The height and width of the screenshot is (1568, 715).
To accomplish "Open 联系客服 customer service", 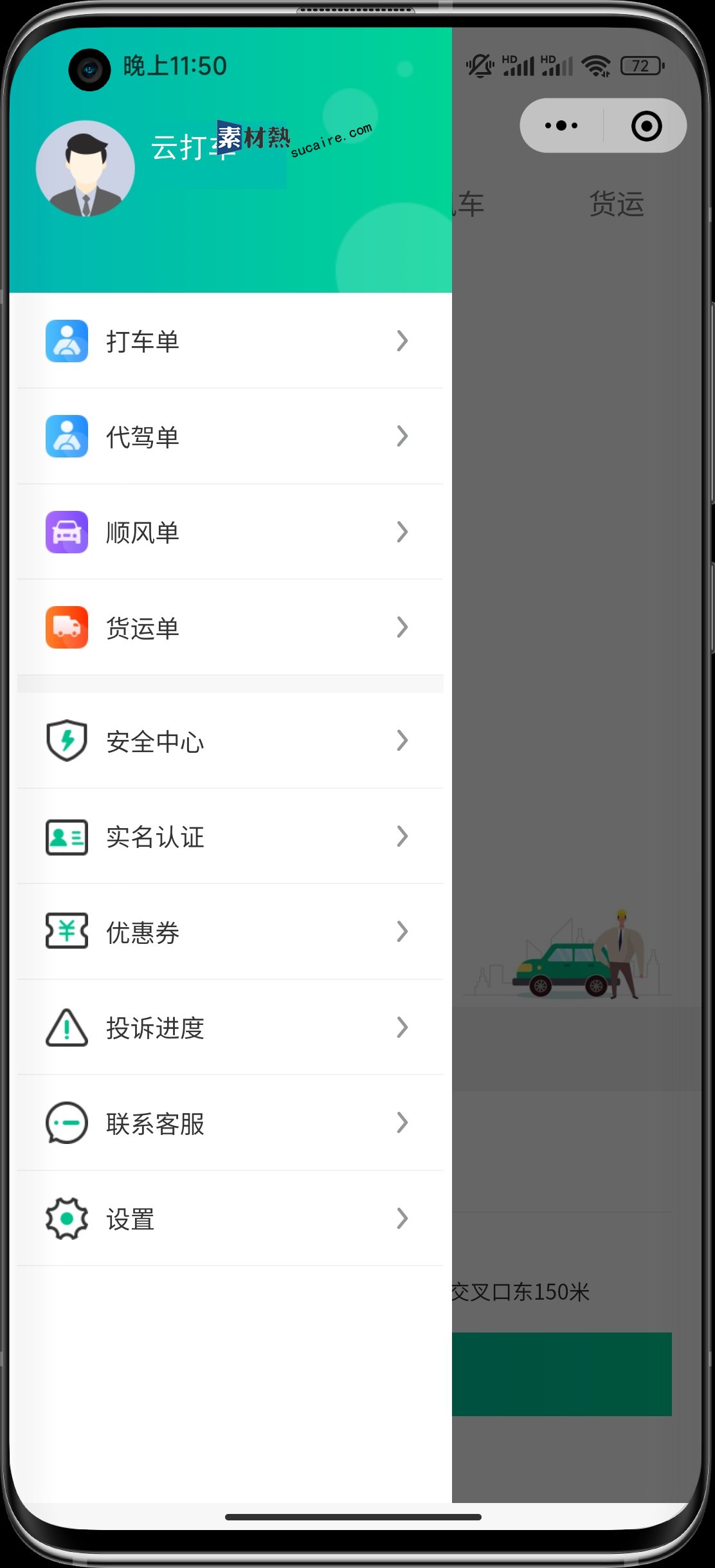I will coord(230,1123).
